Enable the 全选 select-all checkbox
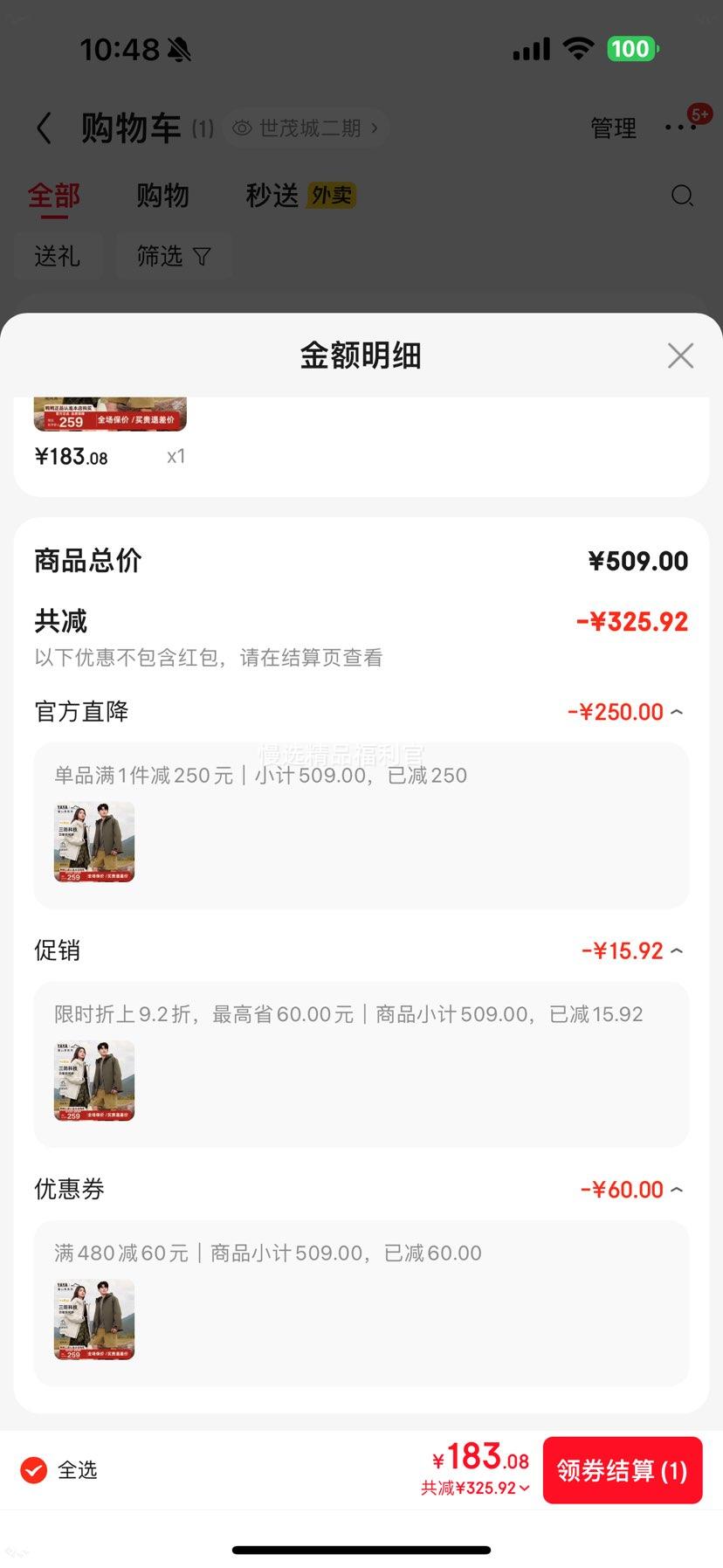The width and height of the screenshot is (723, 1568). [x=33, y=1470]
